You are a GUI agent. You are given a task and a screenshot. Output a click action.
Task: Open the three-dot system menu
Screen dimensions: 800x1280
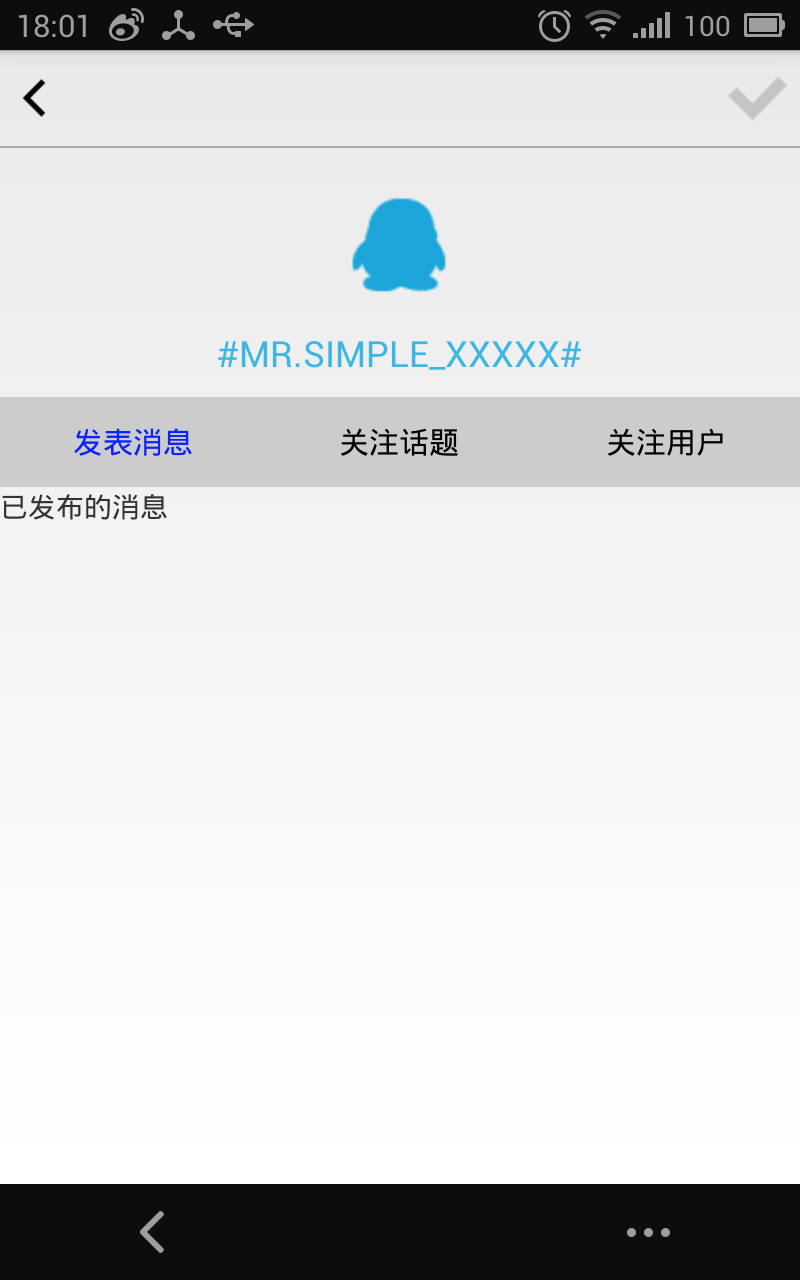coord(648,1232)
